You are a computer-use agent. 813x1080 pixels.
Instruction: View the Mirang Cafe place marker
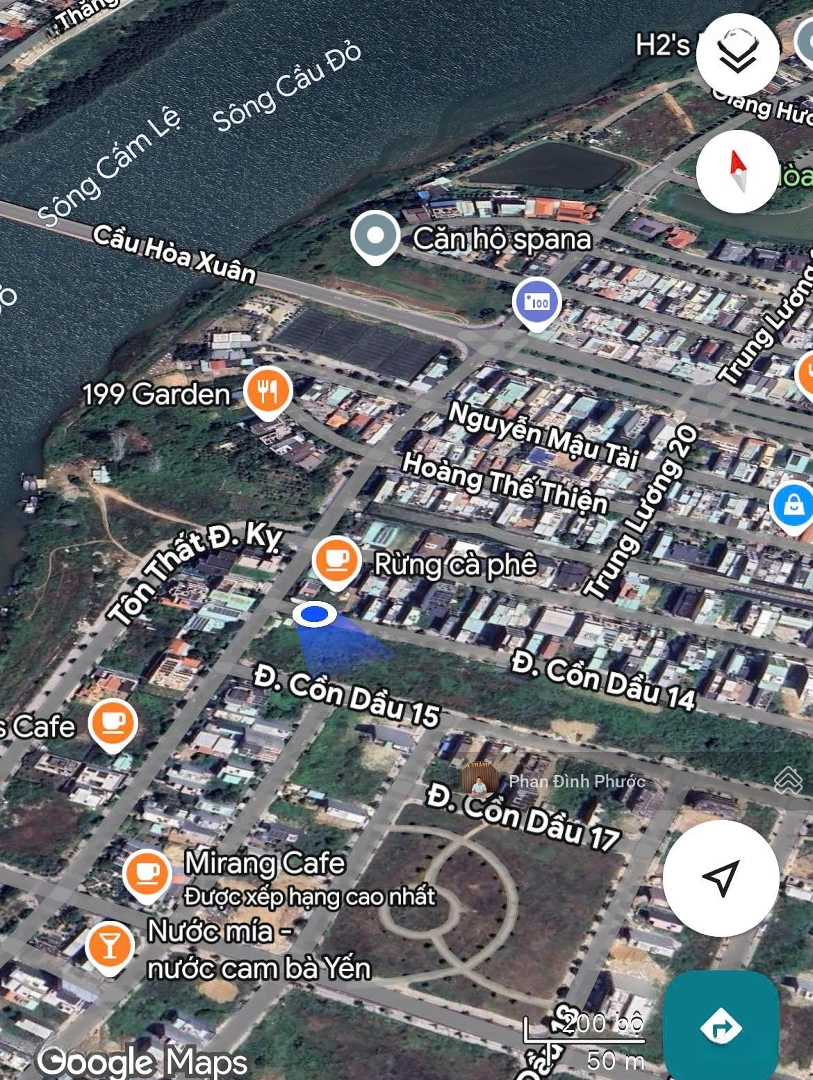(148, 873)
